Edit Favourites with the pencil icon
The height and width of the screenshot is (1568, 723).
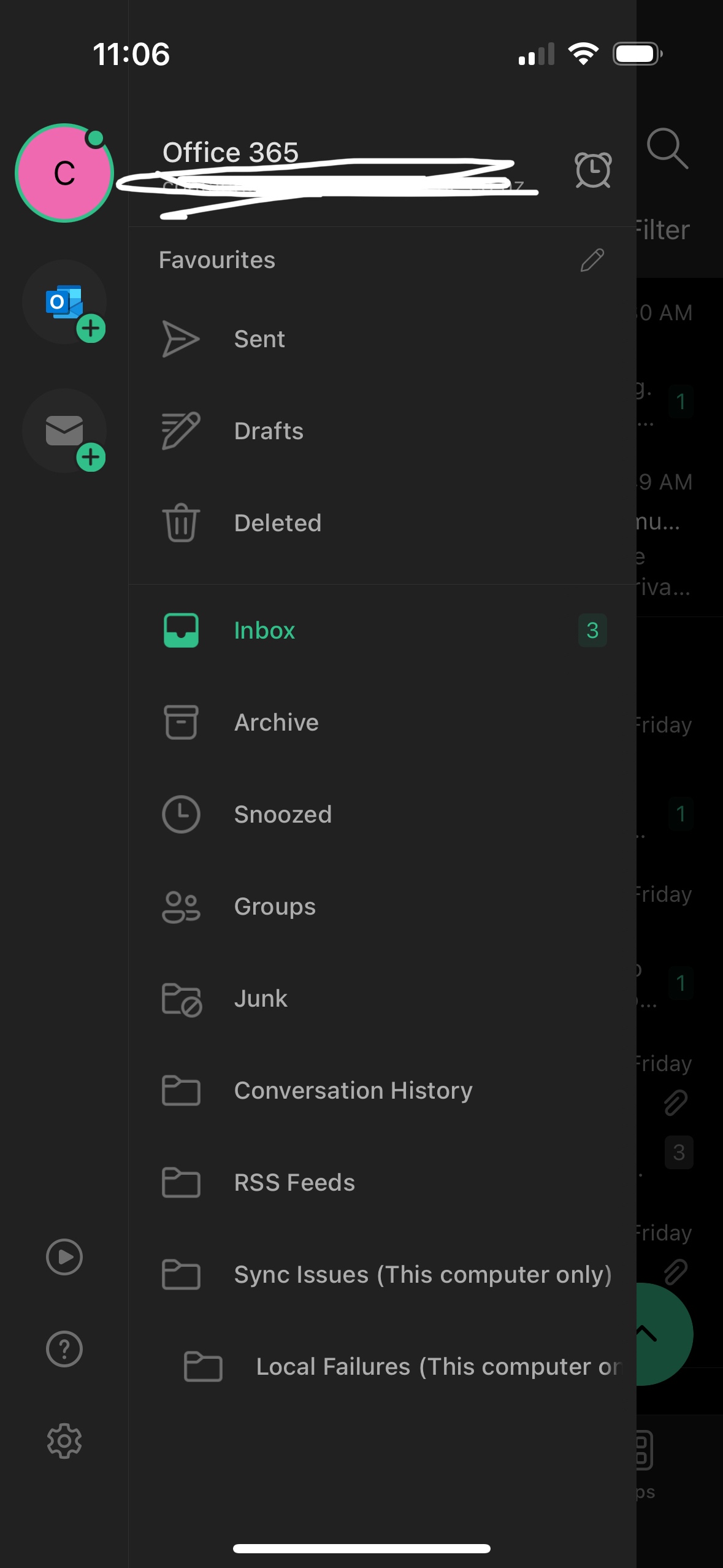click(592, 260)
